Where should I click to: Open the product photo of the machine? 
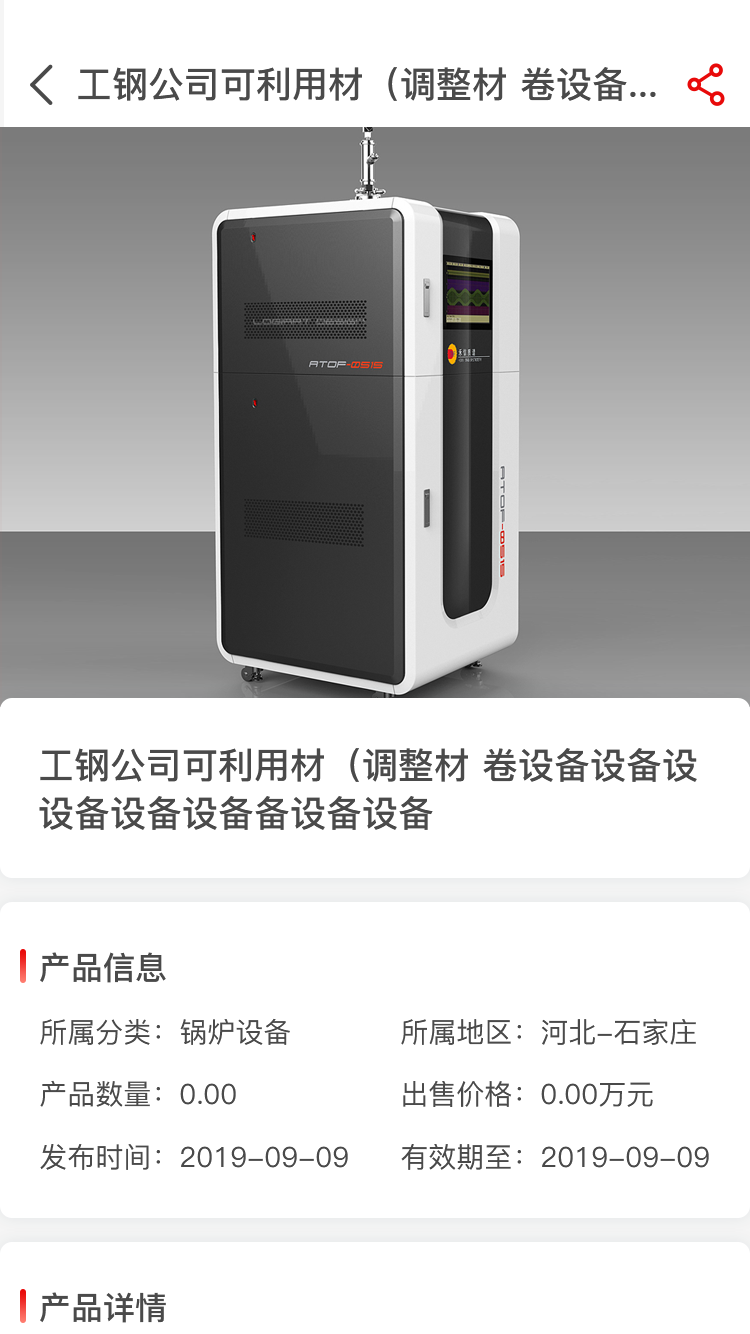coord(375,412)
